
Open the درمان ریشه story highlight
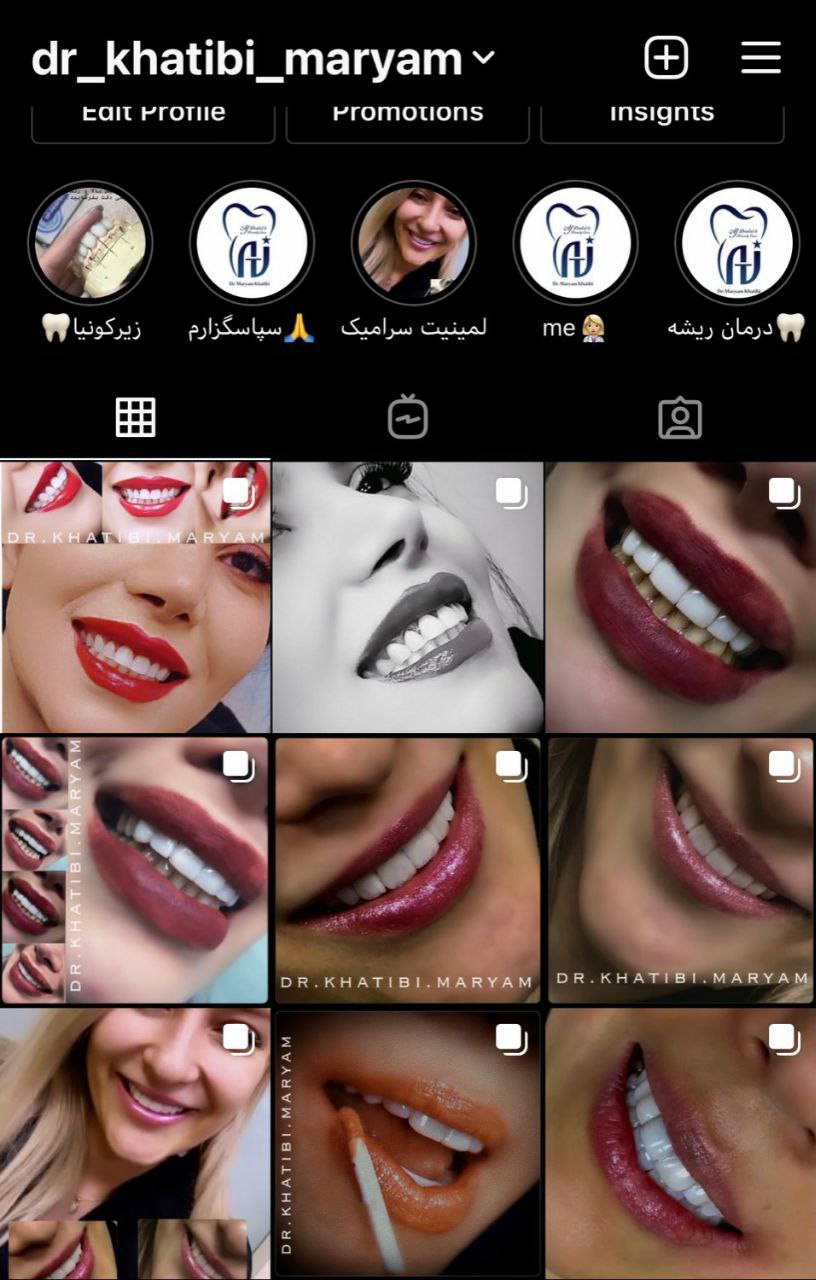click(x=738, y=243)
